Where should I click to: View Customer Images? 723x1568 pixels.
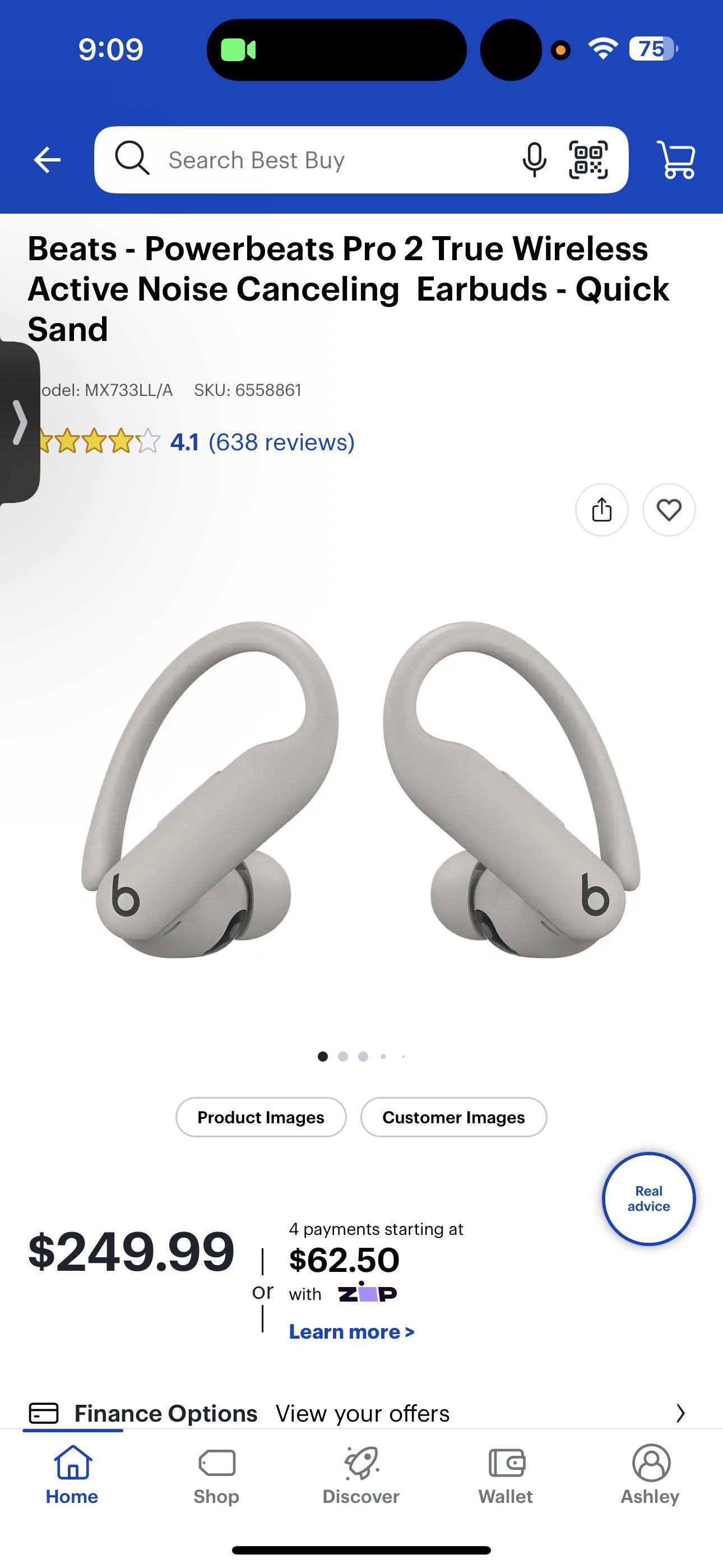(x=453, y=1118)
